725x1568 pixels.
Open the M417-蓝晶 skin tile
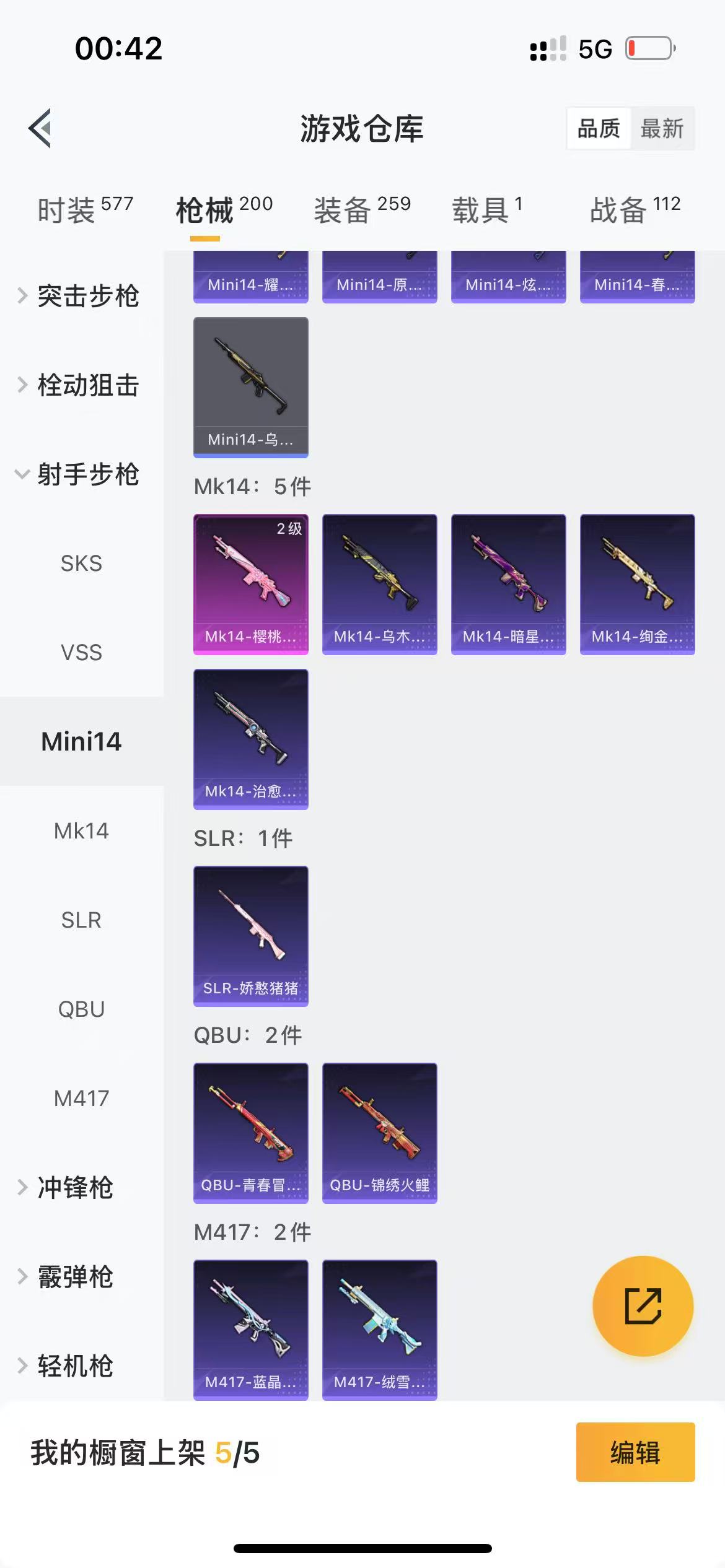[251, 1330]
